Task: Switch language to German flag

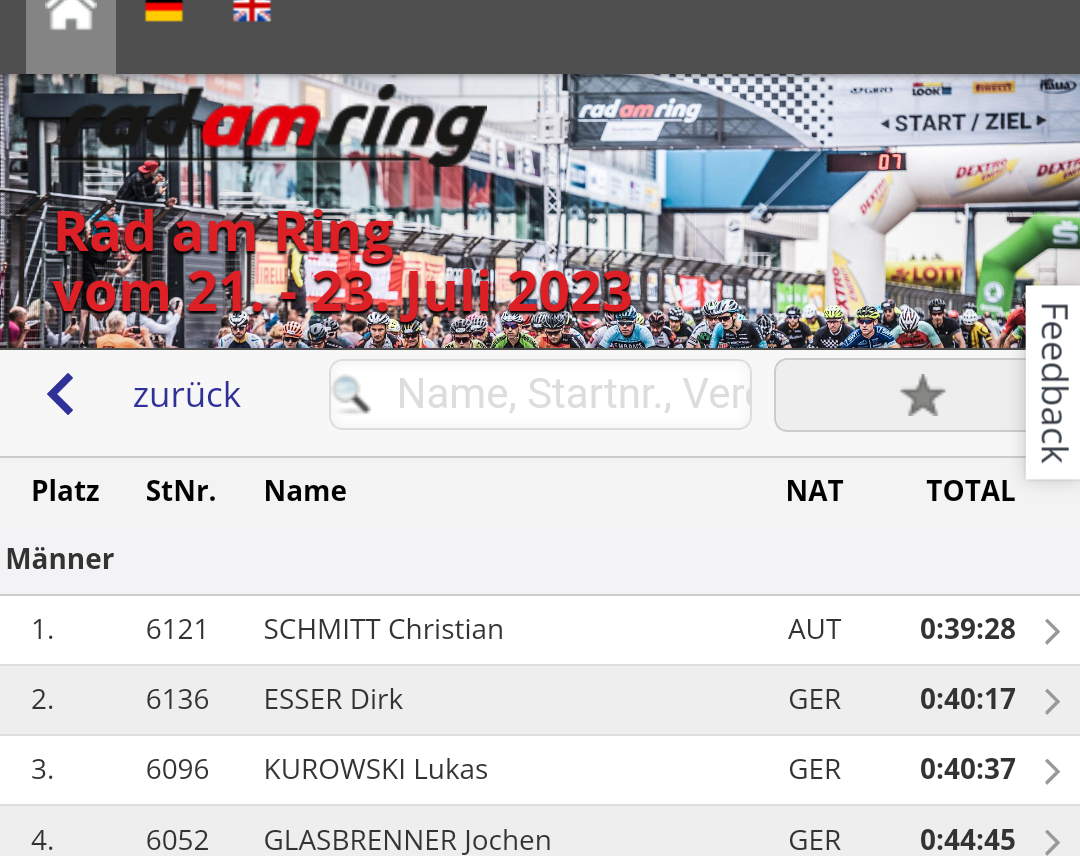Action: tap(163, 12)
